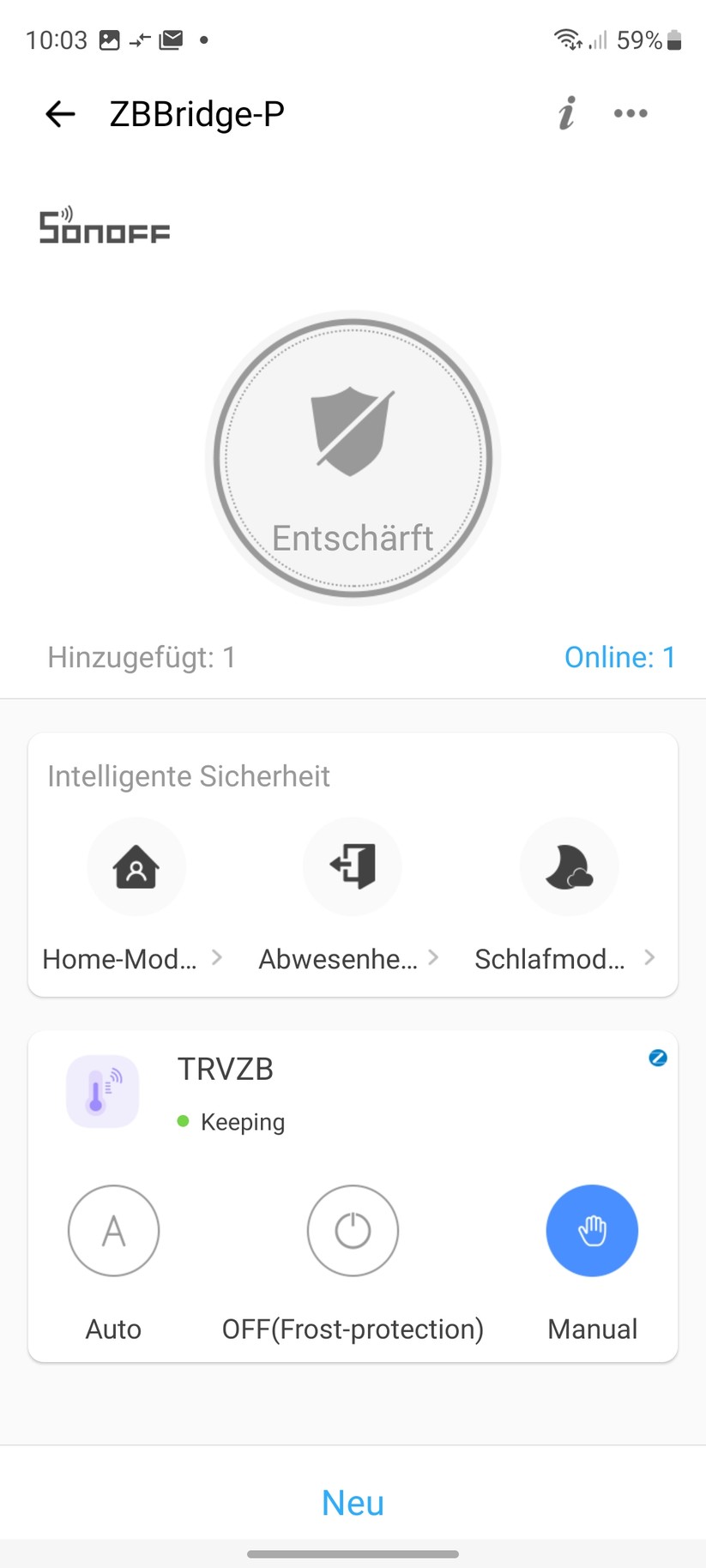Image resolution: width=706 pixels, height=1568 pixels.
Task: Select the Abwesenheit (away mode) door icon
Action: 352,866
